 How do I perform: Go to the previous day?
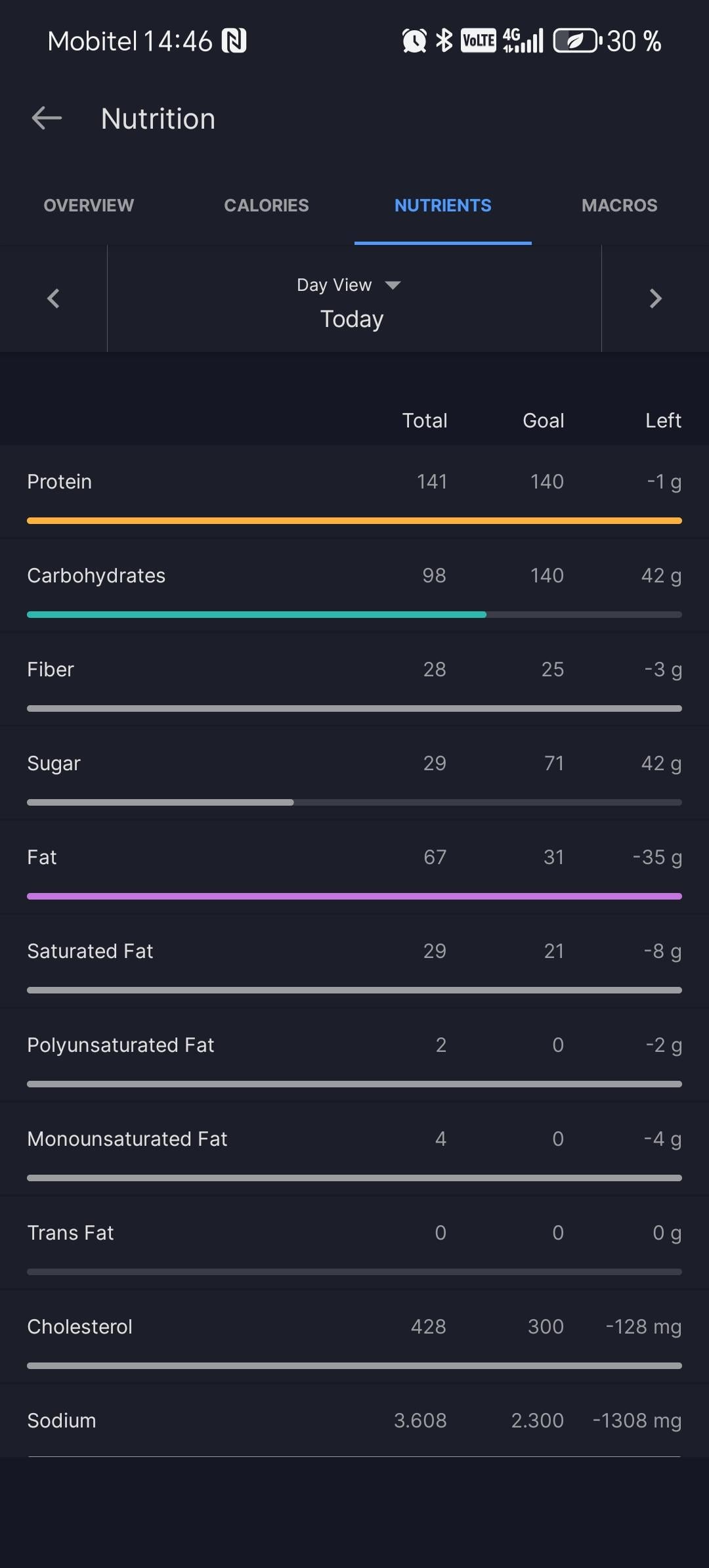53,299
